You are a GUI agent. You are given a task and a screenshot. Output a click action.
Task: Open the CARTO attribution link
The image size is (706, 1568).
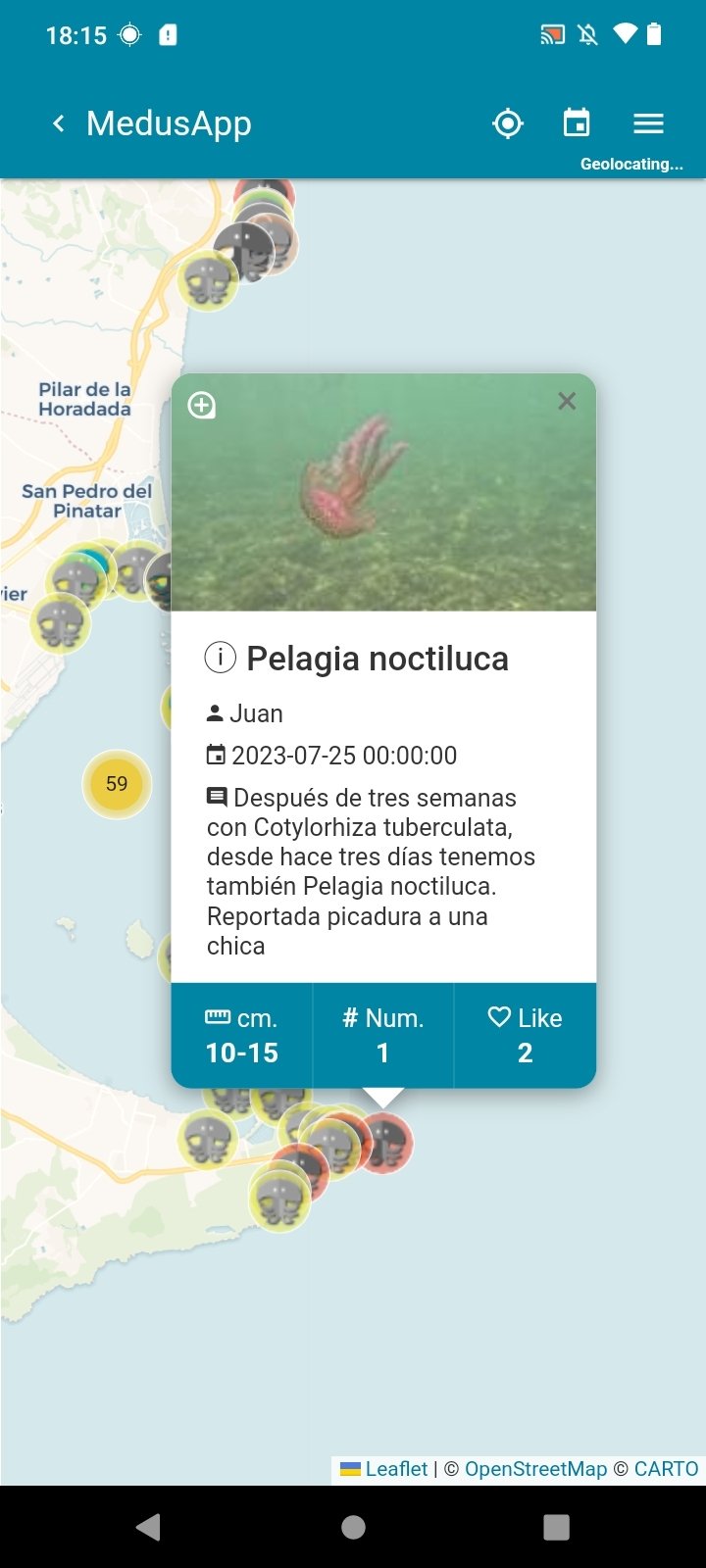pyautogui.click(x=666, y=1469)
